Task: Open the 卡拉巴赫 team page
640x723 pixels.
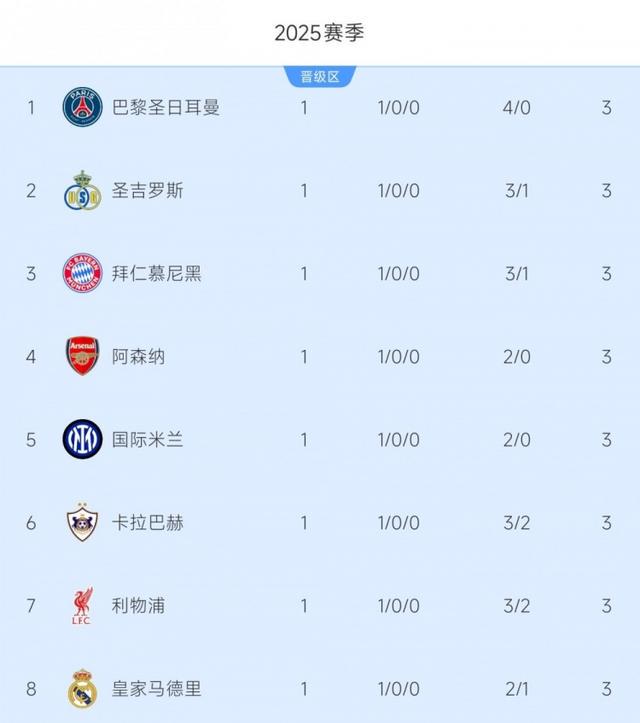Action: click(148, 522)
